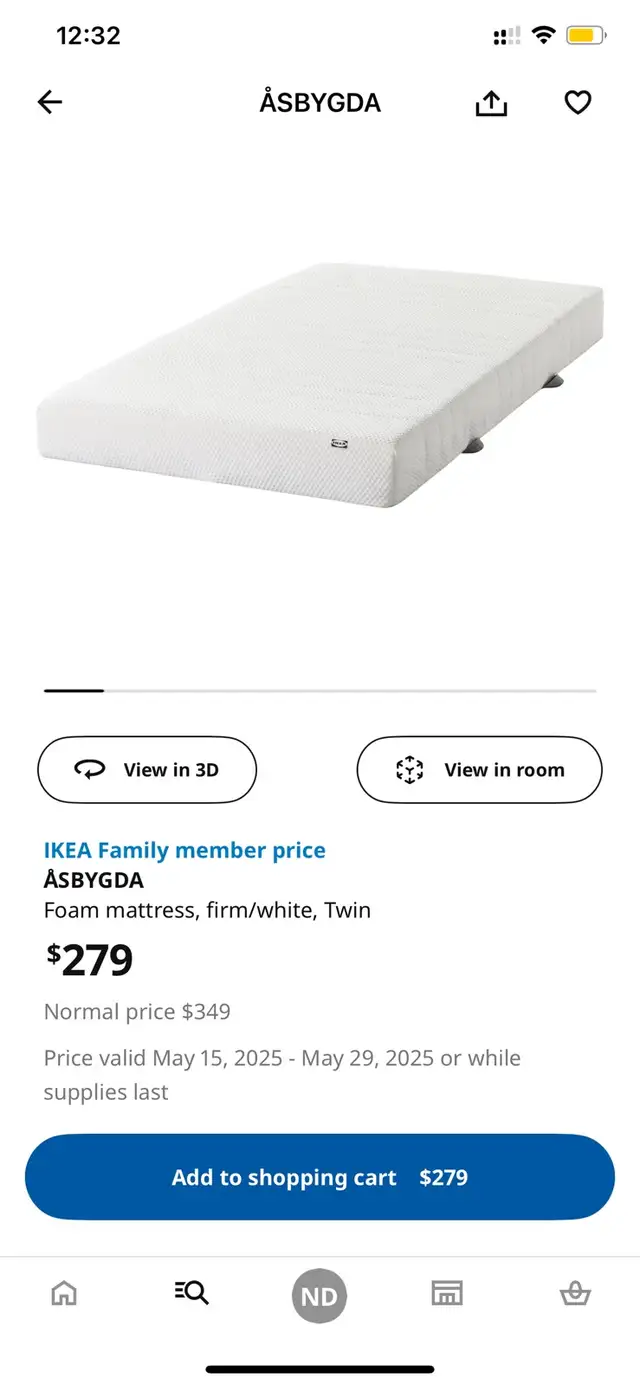This screenshot has width=640, height=1386.
Task: Open the ND profile tab
Action: (x=320, y=1297)
